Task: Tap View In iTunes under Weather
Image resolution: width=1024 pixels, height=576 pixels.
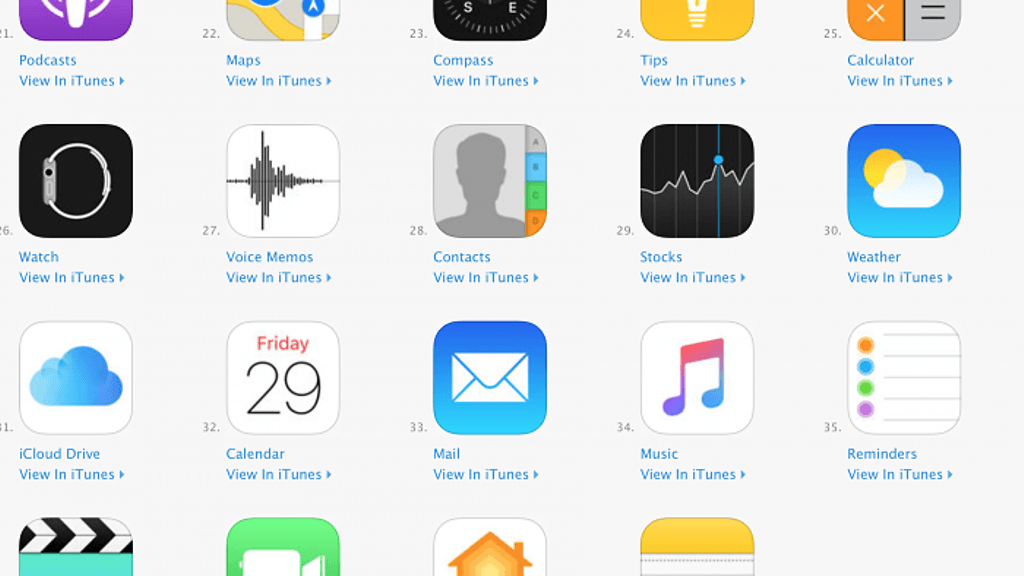Action: point(899,278)
